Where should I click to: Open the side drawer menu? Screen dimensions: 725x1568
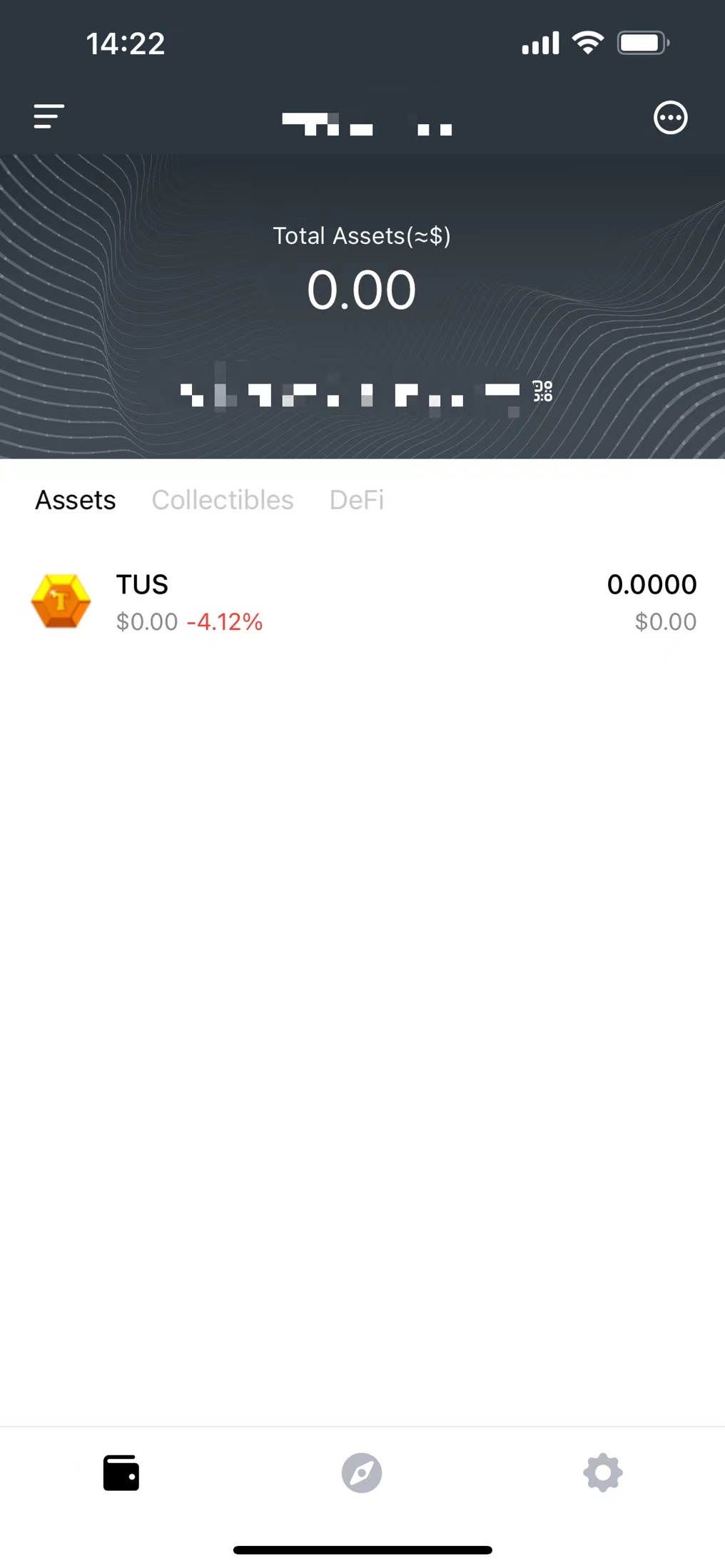pyautogui.click(x=49, y=116)
